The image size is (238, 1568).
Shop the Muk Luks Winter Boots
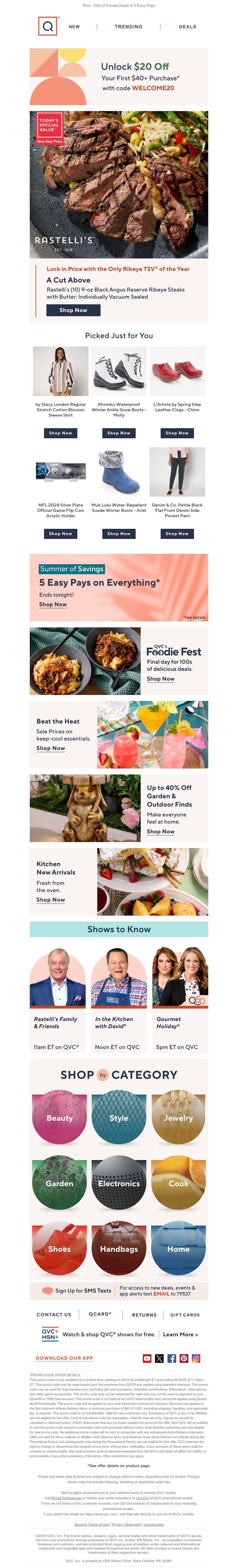[119, 533]
